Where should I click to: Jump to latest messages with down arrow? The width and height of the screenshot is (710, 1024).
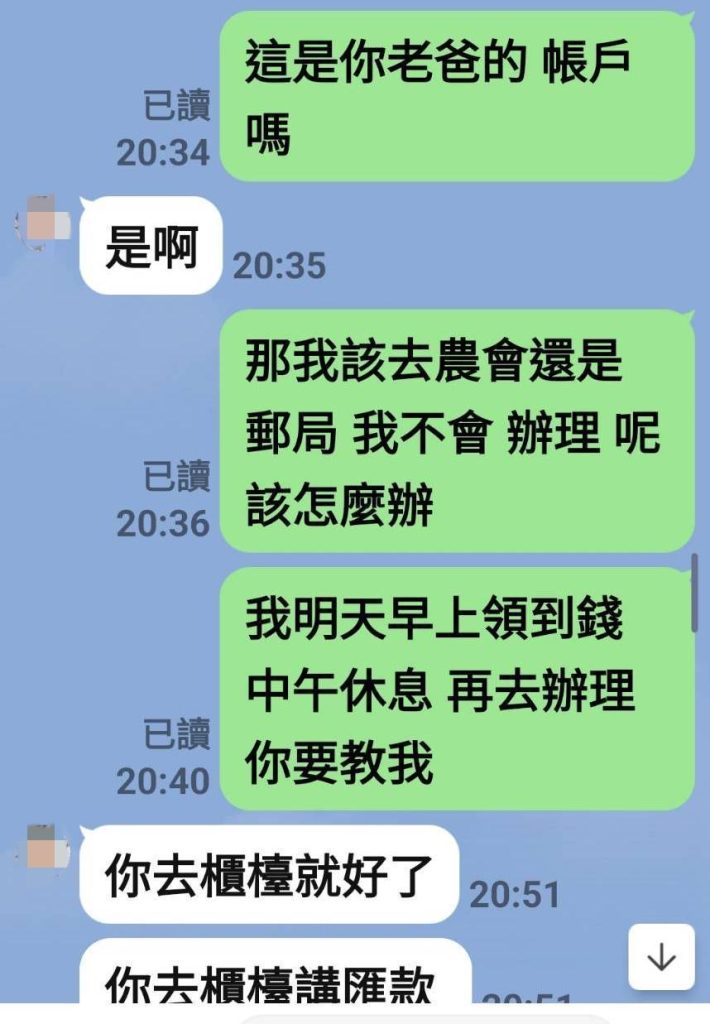(661, 958)
